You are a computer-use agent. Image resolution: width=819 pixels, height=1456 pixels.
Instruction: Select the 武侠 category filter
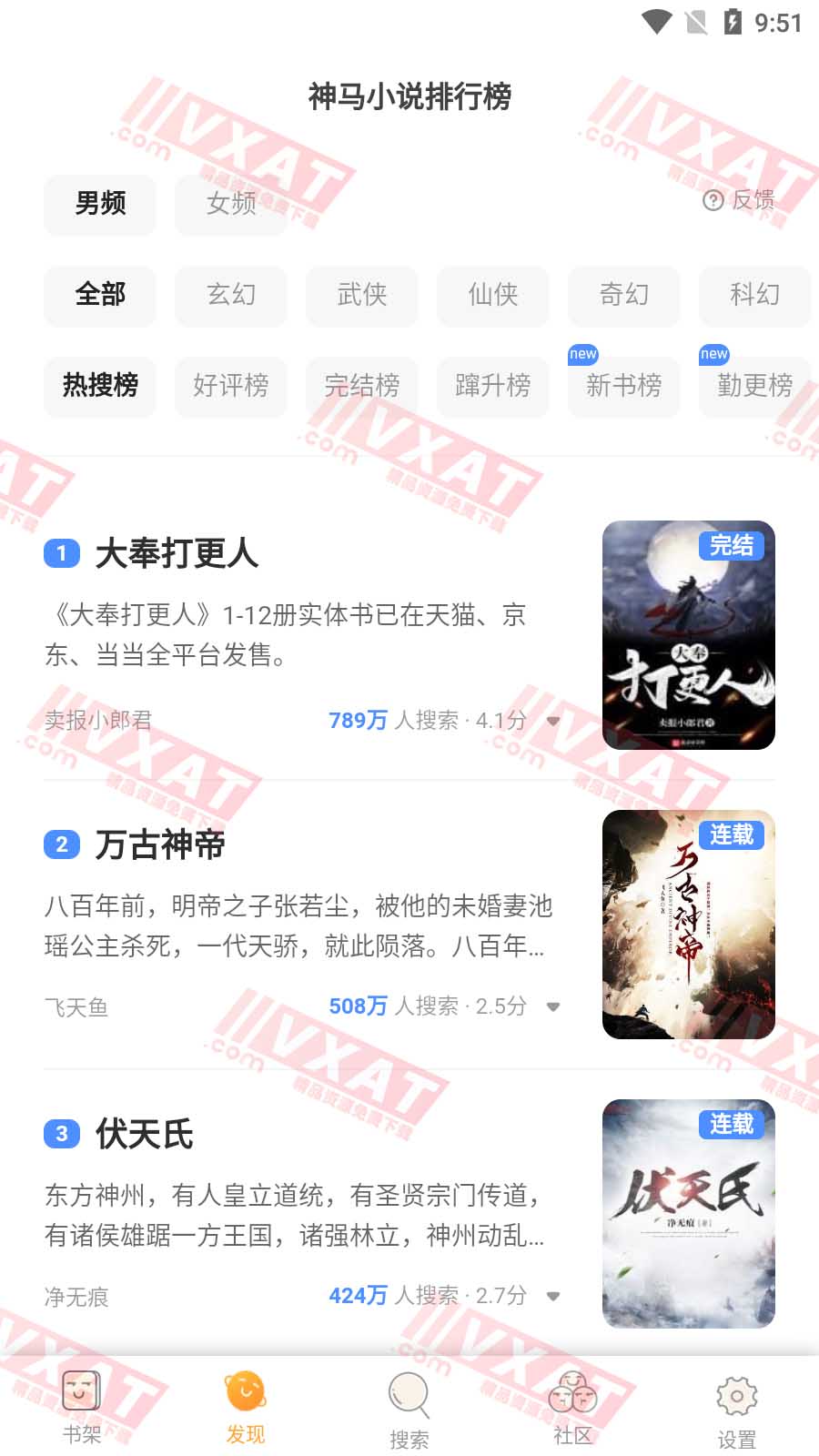[x=362, y=296]
